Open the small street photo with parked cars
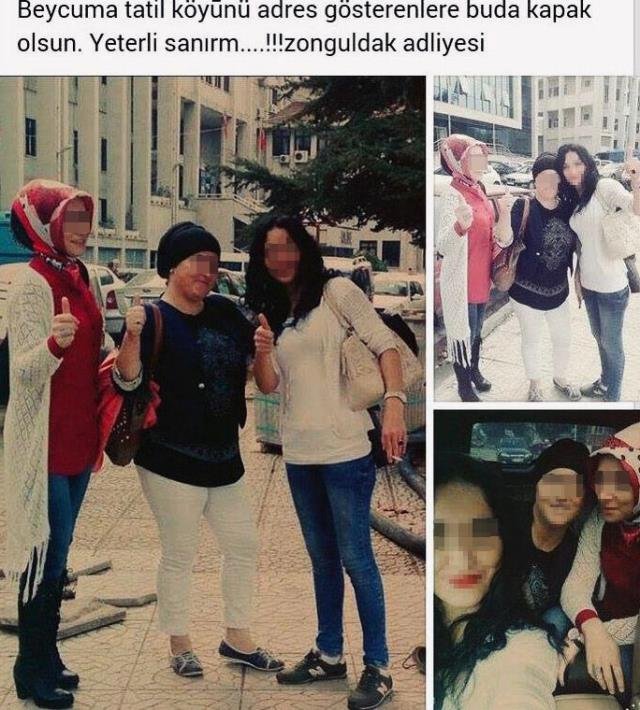This screenshot has height=710, width=640. tap(536, 238)
